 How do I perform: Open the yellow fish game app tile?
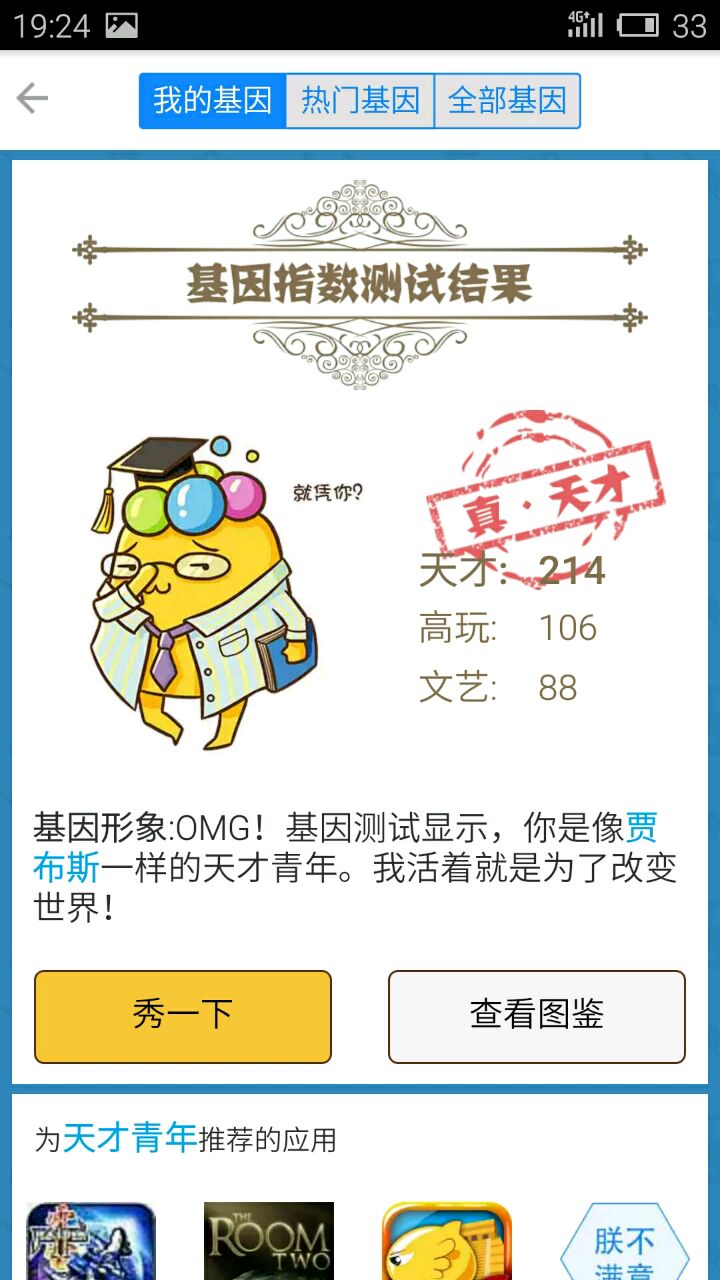click(446, 1241)
